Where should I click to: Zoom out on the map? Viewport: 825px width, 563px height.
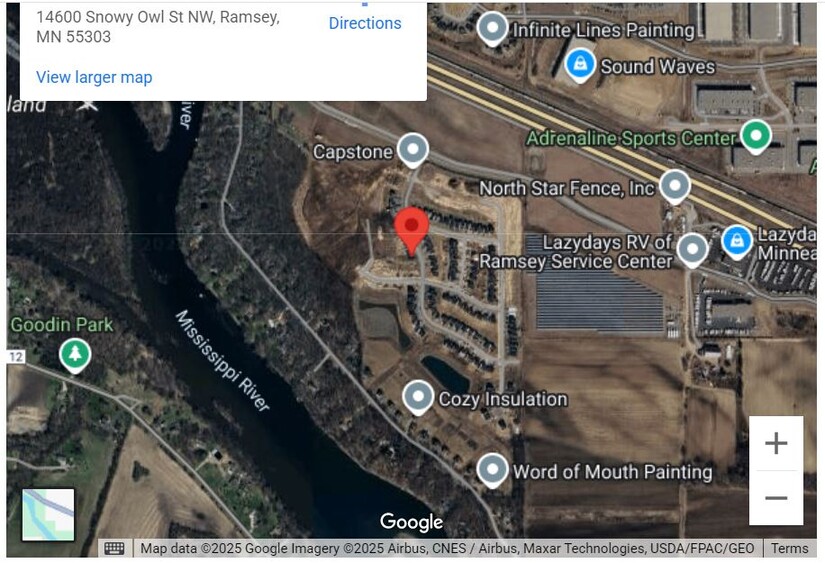pos(776,498)
